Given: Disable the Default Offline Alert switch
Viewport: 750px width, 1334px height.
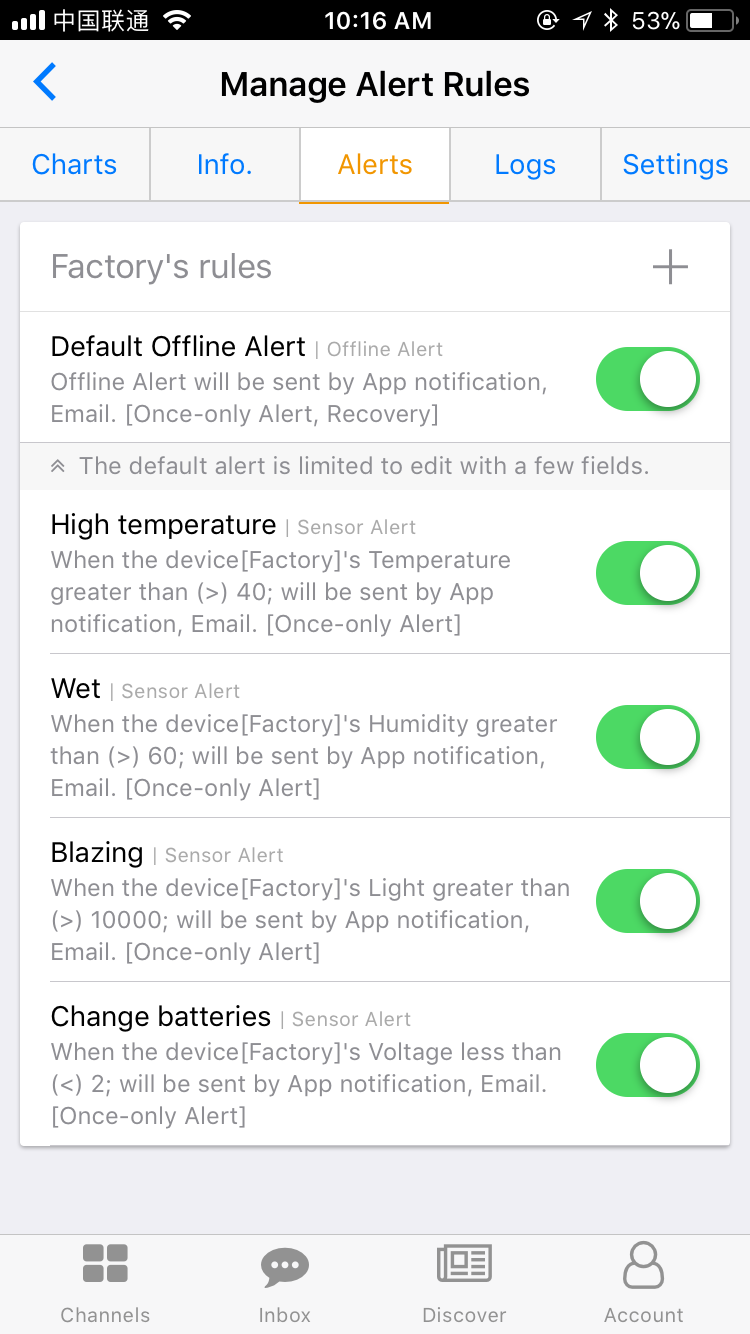Looking at the screenshot, I should coord(648,379).
